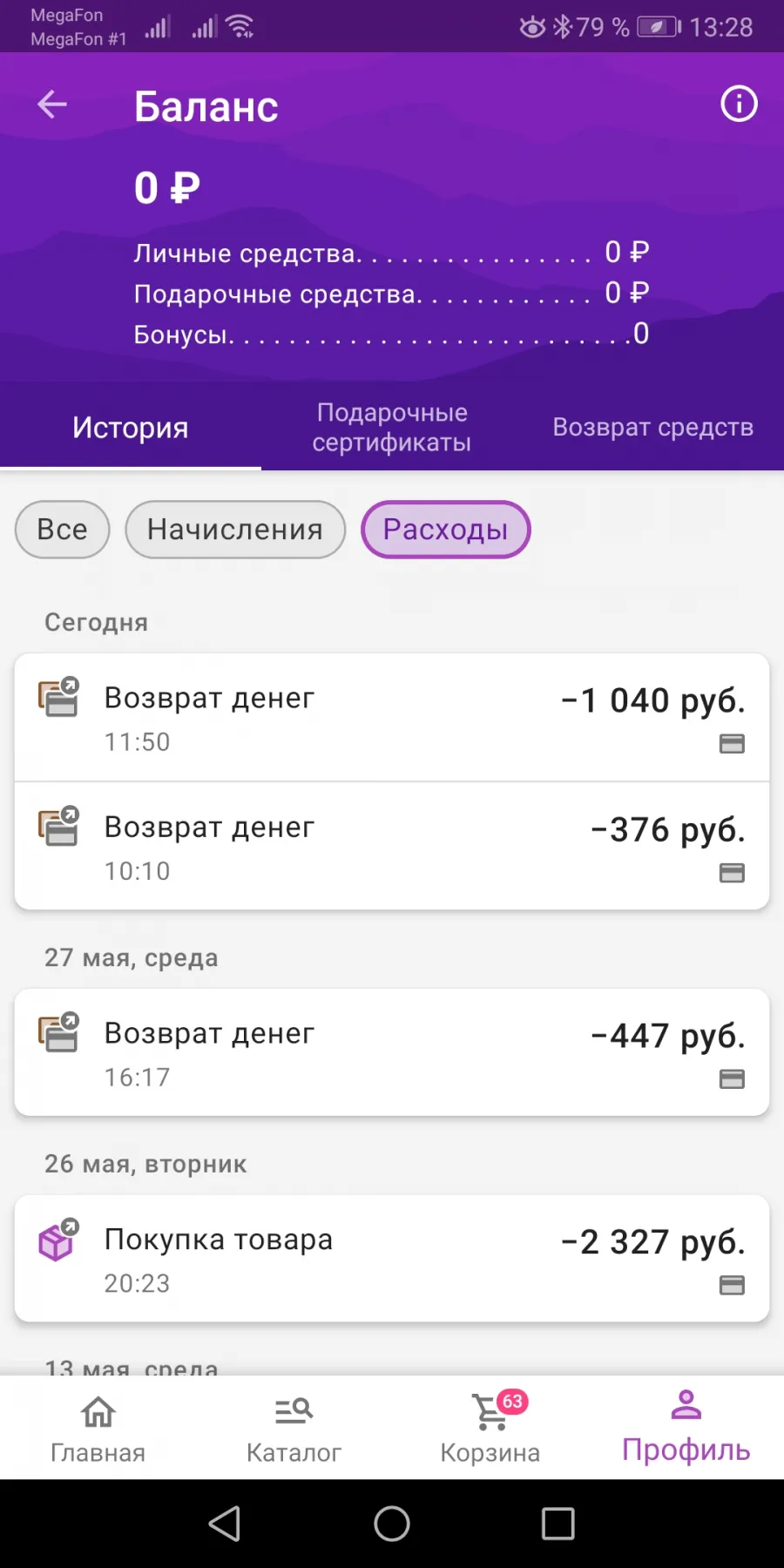Open the 11:50 refund of 1 040 руб.
This screenshot has height=1568, width=784.
[x=392, y=717]
